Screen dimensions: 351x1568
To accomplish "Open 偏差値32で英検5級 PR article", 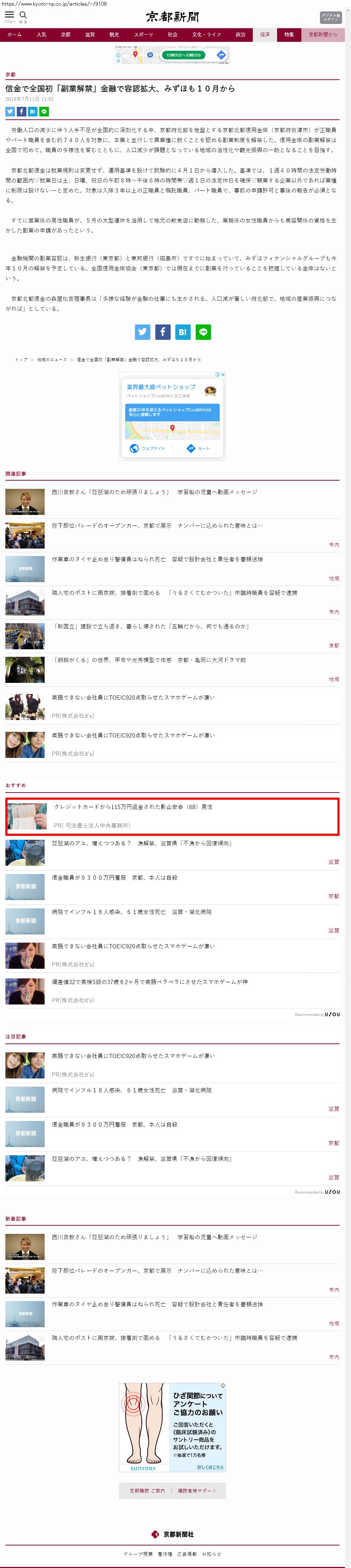I will (x=149, y=982).
